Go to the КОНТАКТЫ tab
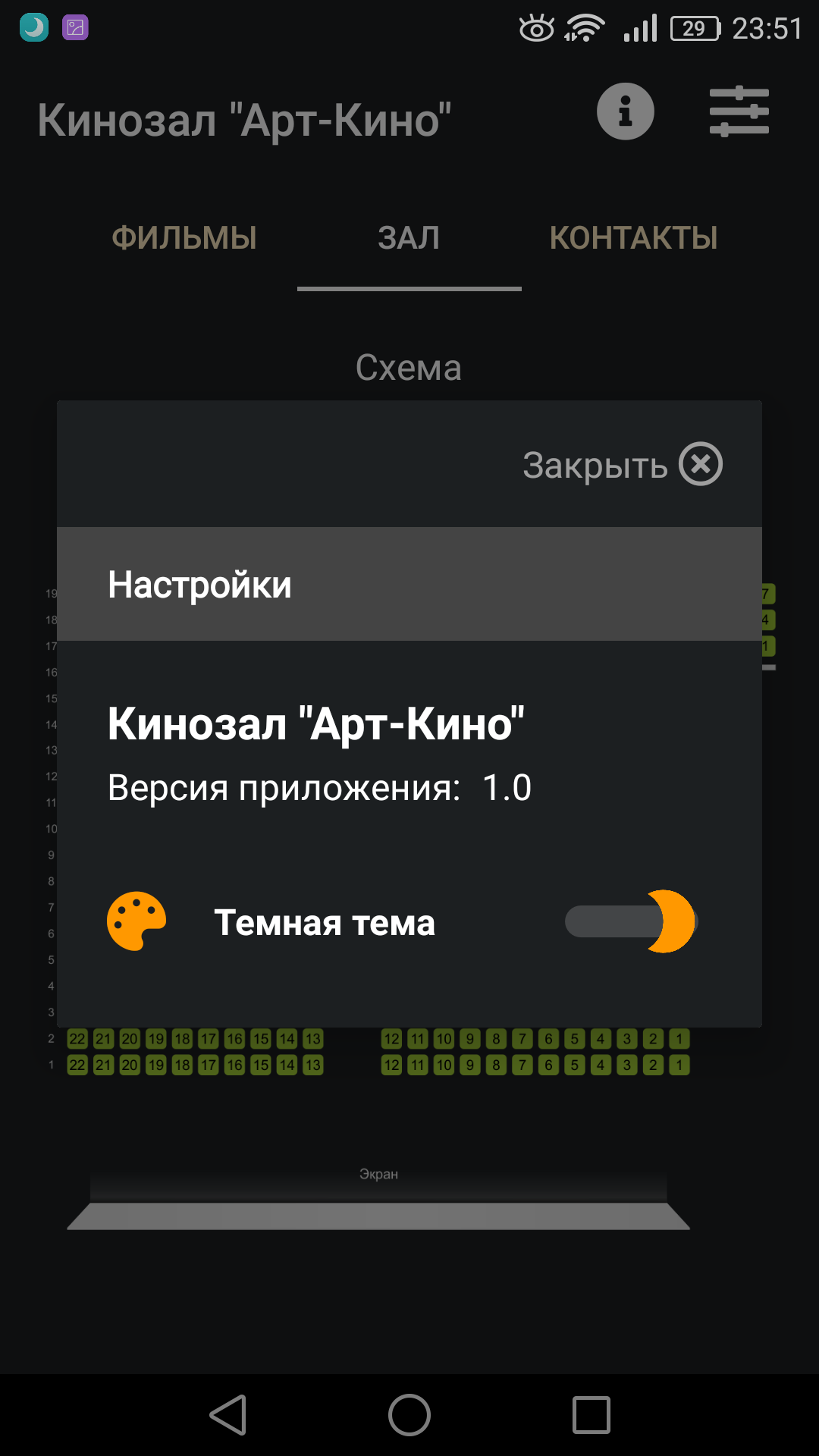Image resolution: width=819 pixels, height=1456 pixels. pos(633,238)
